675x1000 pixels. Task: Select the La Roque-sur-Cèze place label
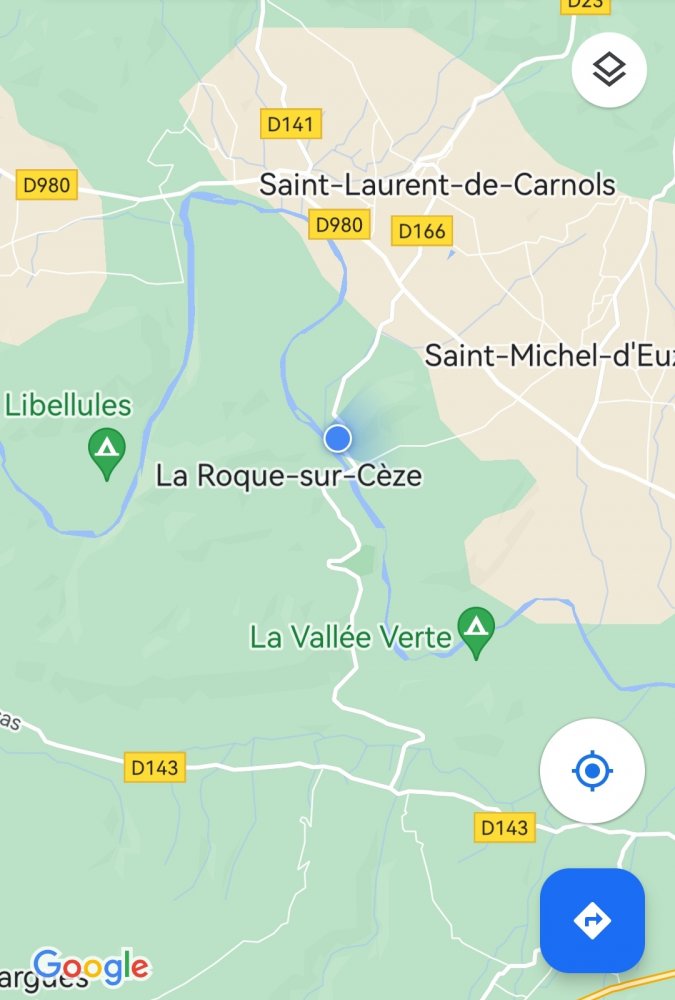click(289, 476)
